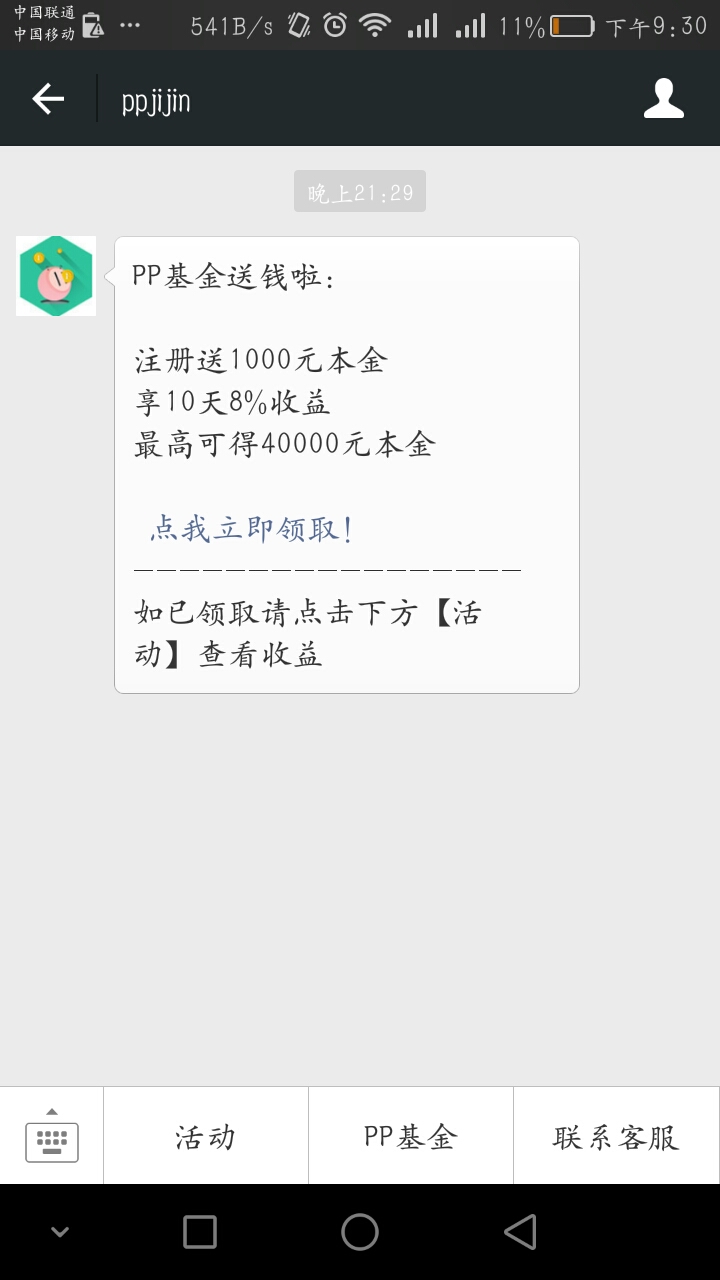Expand the status bar ellipsis menu
Screen dimensions: 720x1280
(130, 27)
